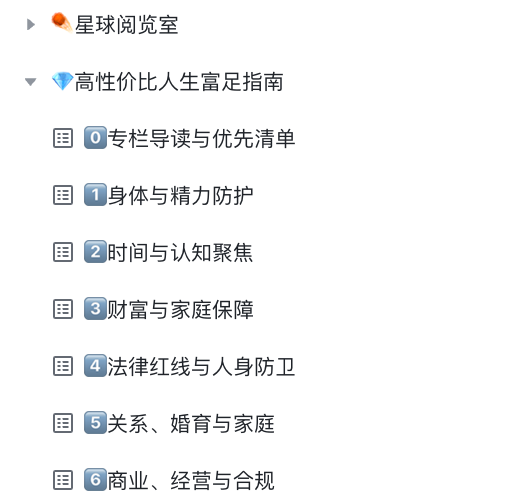Select the 高性价比人生富足指南 folder
The width and height of the screenshot is (520, 504).
click(179, 82)
